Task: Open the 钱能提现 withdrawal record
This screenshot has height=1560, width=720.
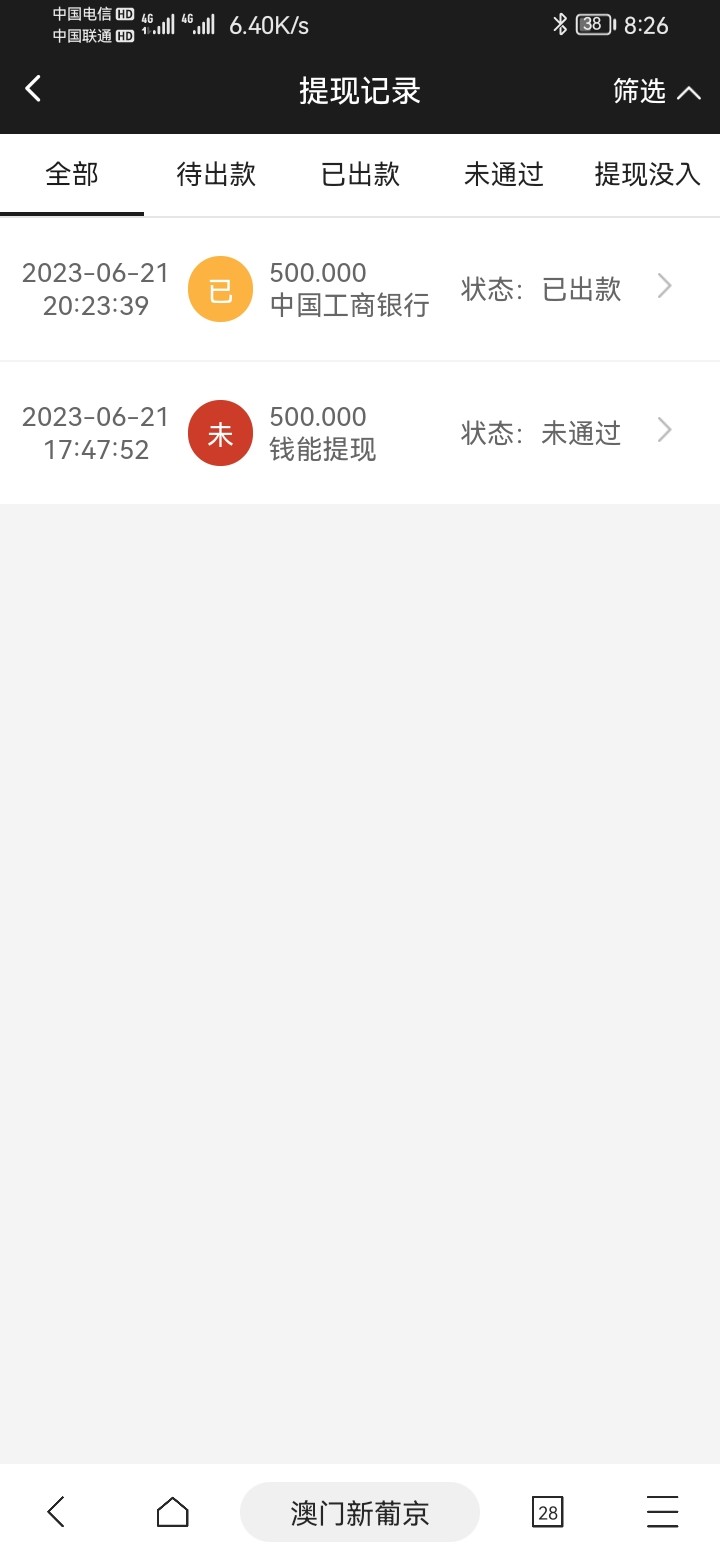Action: pyautogui.click(x=360, y=433)
